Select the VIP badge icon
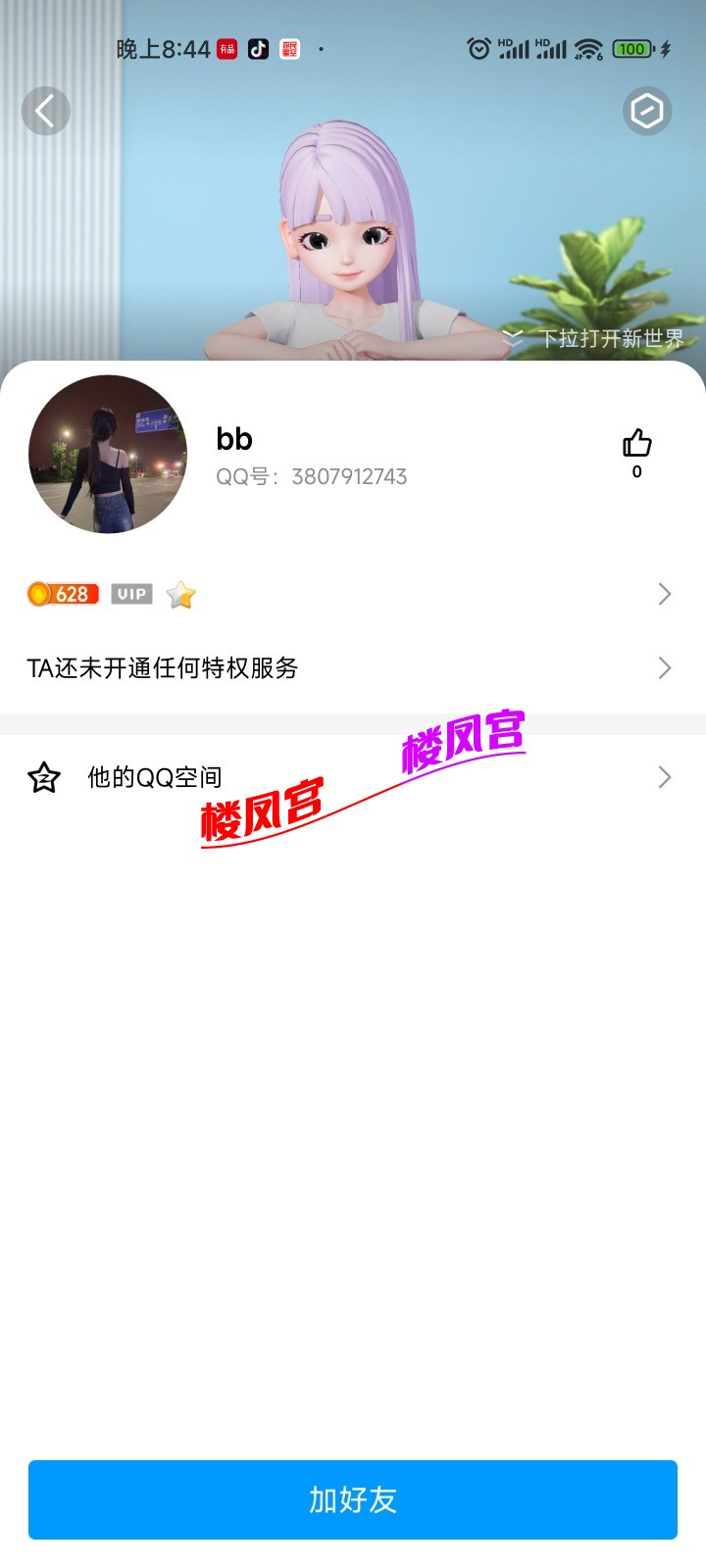Viewport: 706px width, 1568px height. 130,594
